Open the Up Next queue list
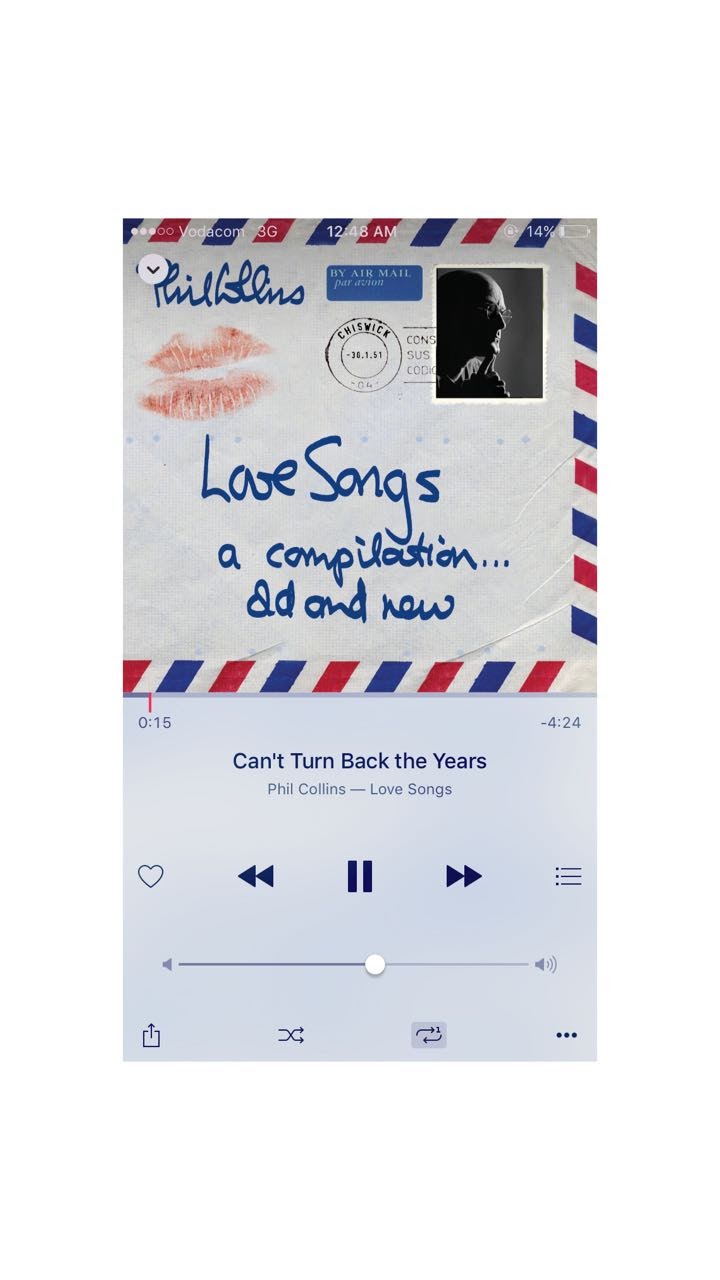This screenshot has width=720, height=1280. point(568,877)
